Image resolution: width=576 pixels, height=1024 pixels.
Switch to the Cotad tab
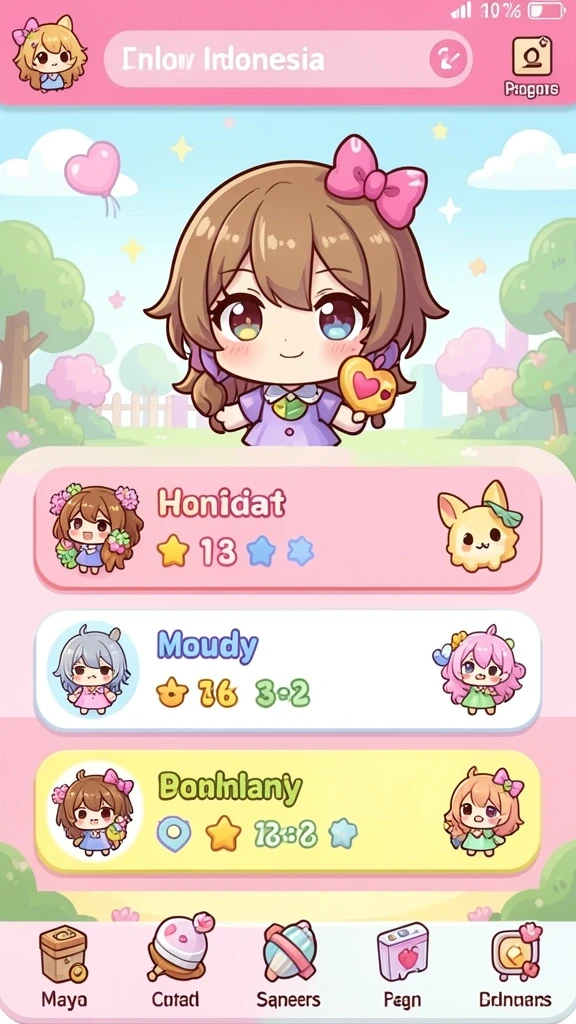pyautogui.click(x=177, y=963)
